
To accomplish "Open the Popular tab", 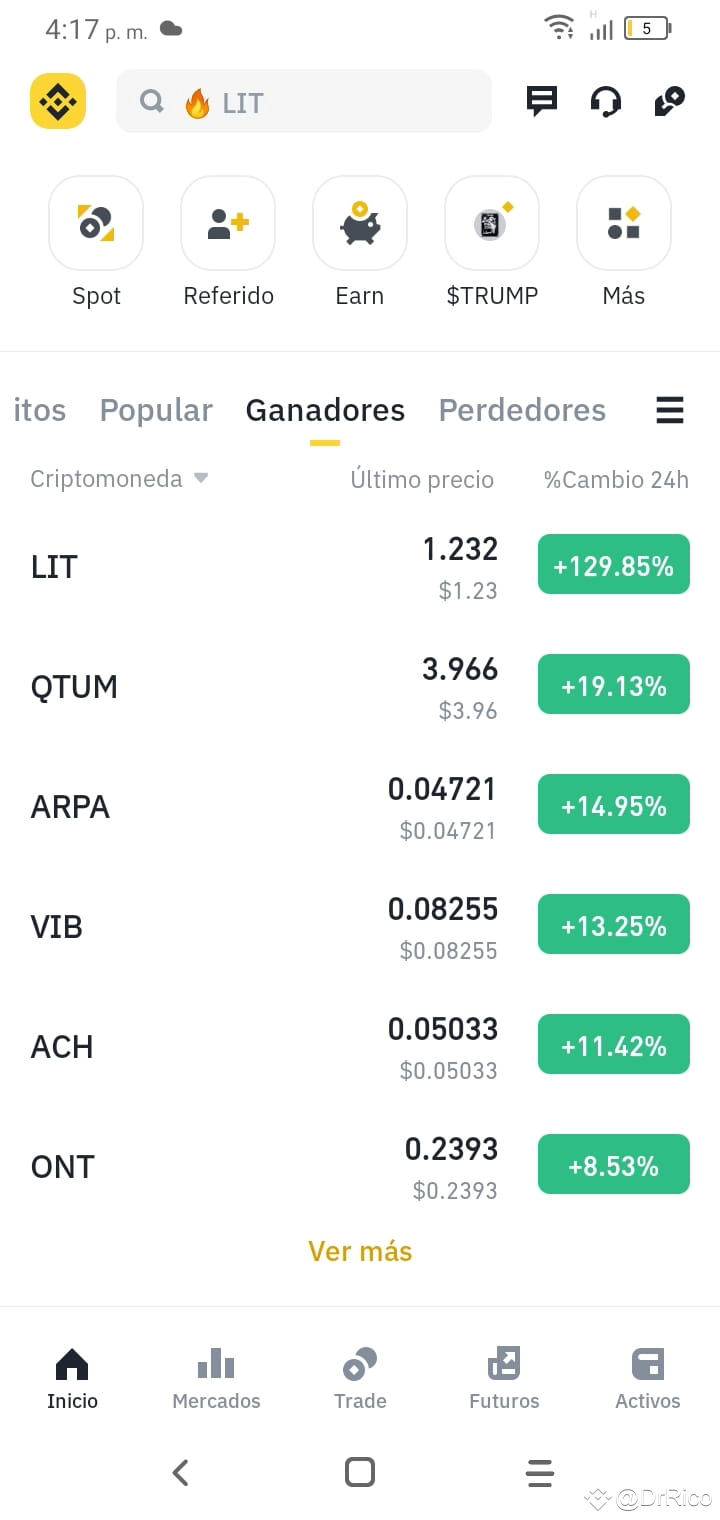I will click(156, 410).
